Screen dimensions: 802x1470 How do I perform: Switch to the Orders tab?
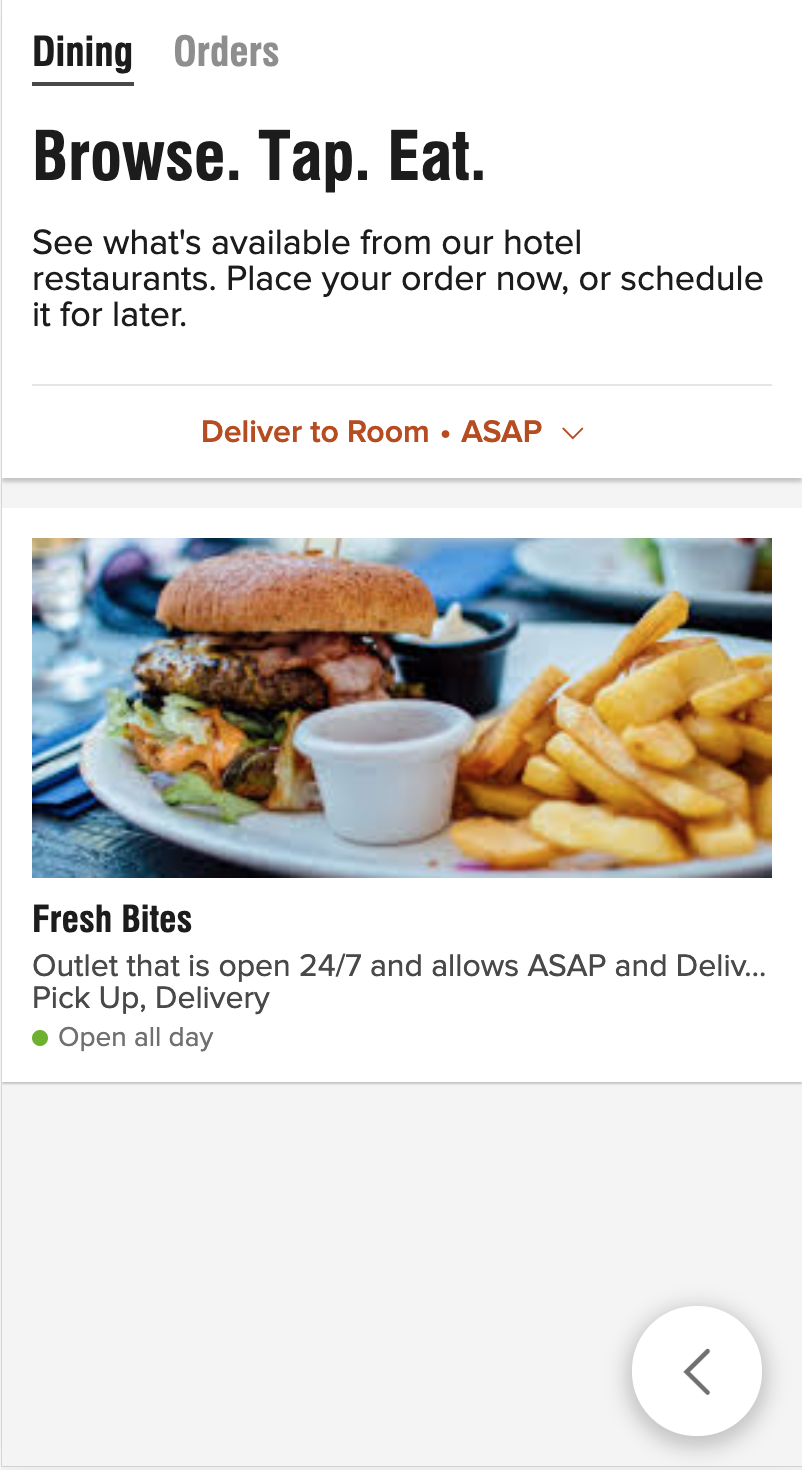[x=226, y=52]
